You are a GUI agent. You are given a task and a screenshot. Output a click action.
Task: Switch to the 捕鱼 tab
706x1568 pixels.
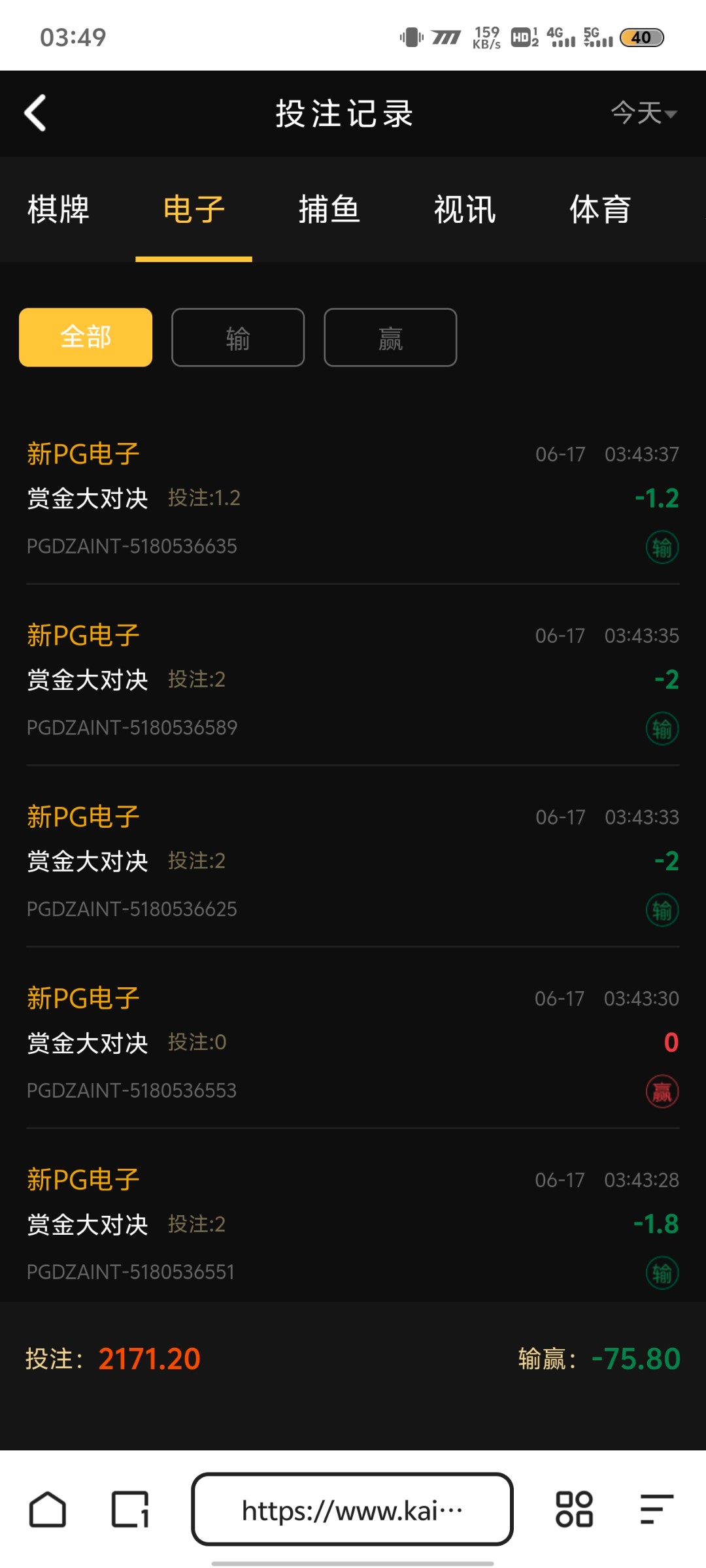tap(329, 210)
